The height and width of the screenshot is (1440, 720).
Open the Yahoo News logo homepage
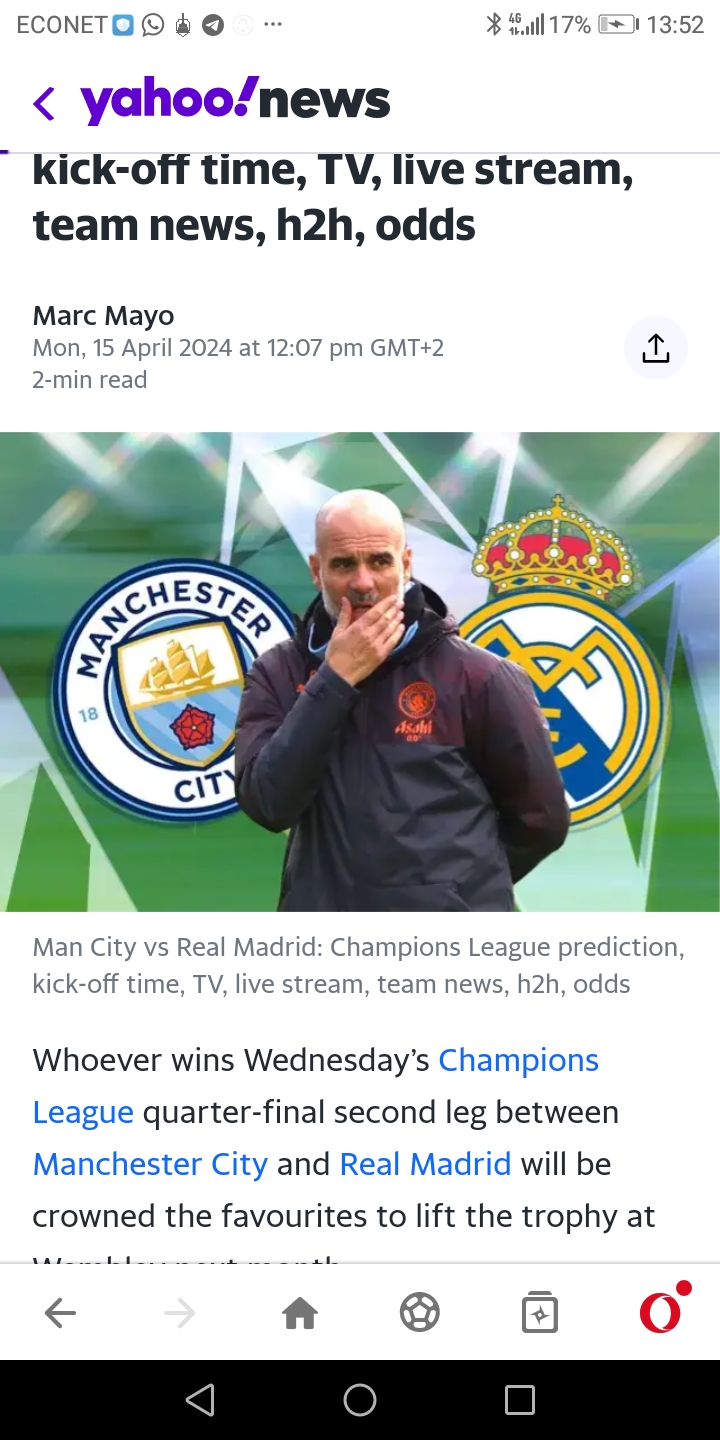point(236,100)
